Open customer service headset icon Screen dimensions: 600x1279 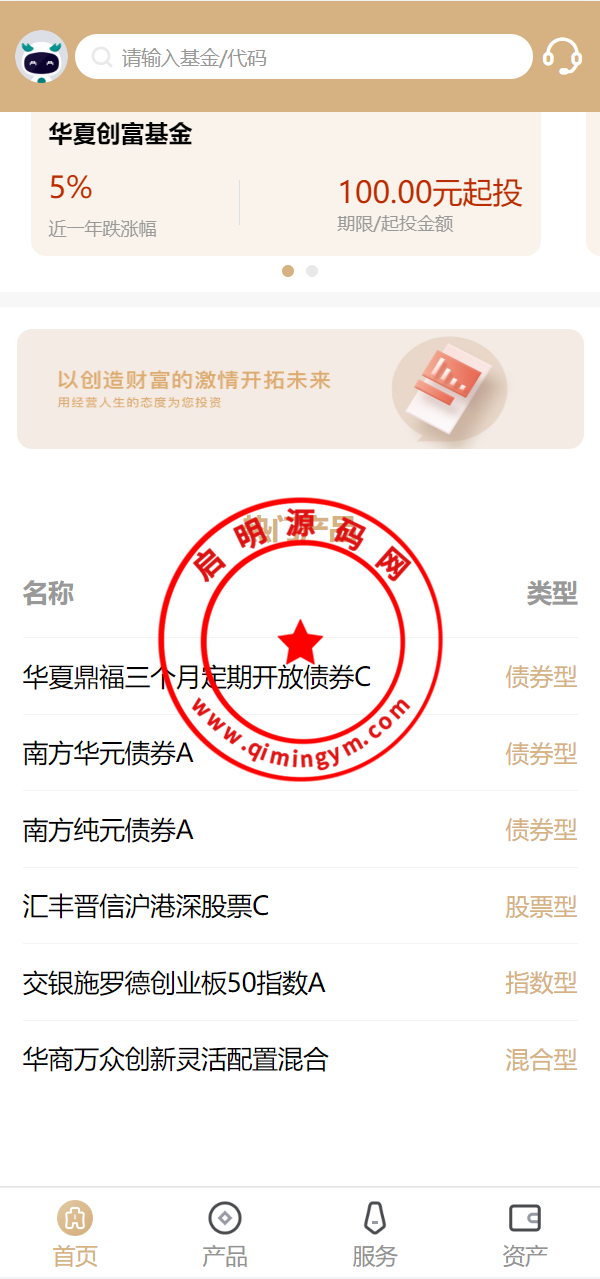pyautogui.click(x=562, y=56)
